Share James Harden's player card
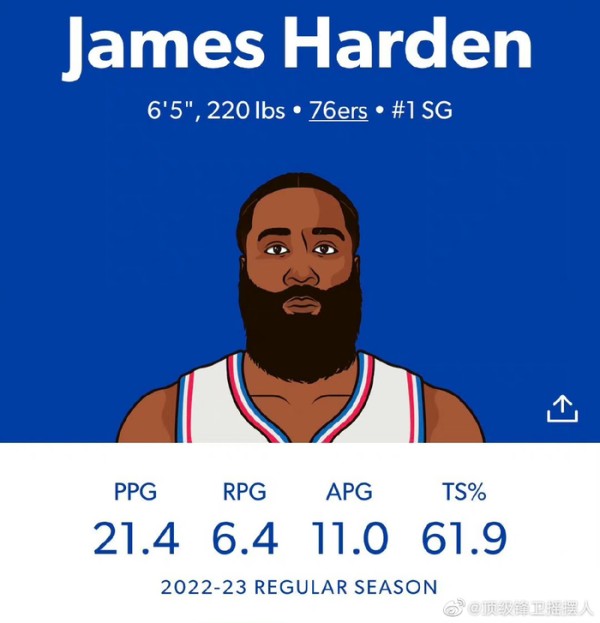Viewport: 600px width, 623px height. 562,408
